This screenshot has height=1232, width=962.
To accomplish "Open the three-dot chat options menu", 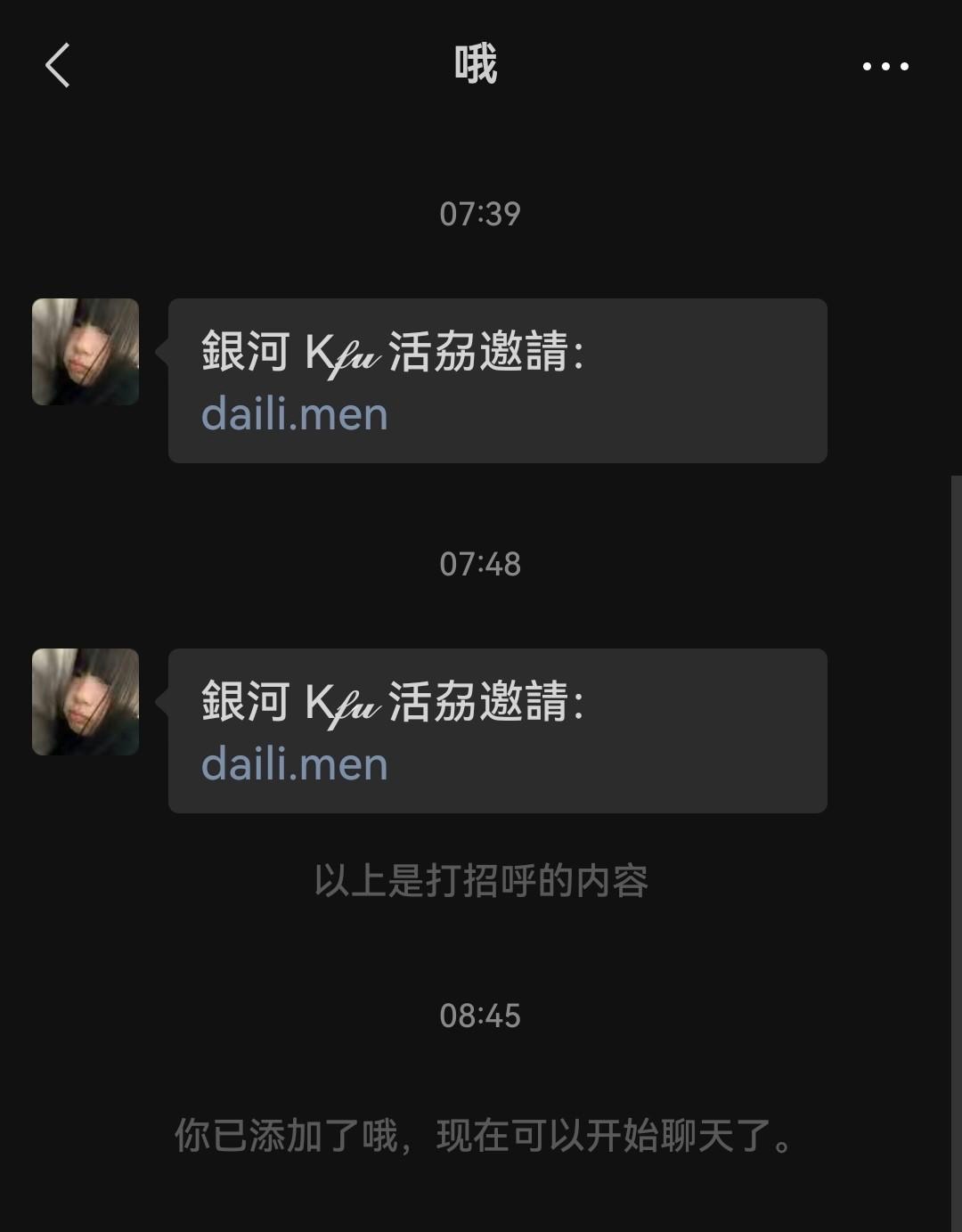I will [885, 66].
